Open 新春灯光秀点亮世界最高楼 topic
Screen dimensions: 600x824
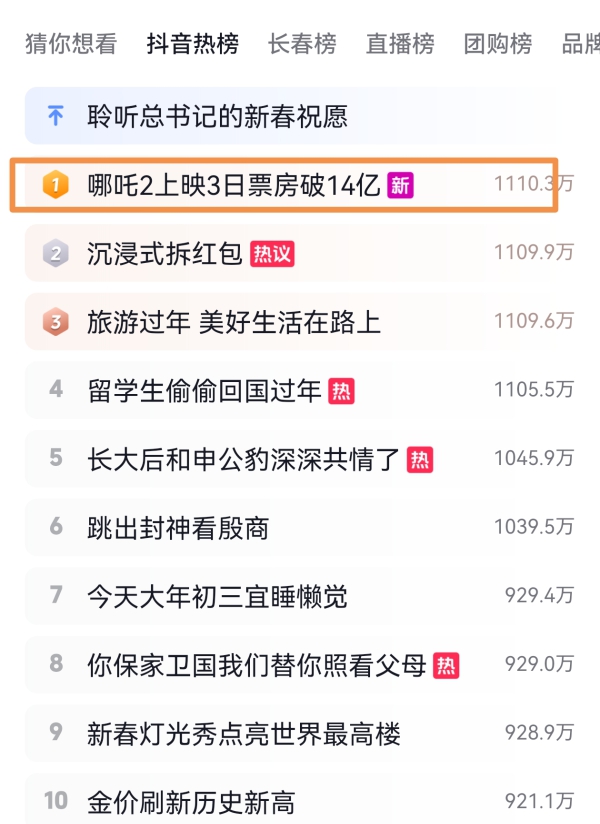point(300,733)
